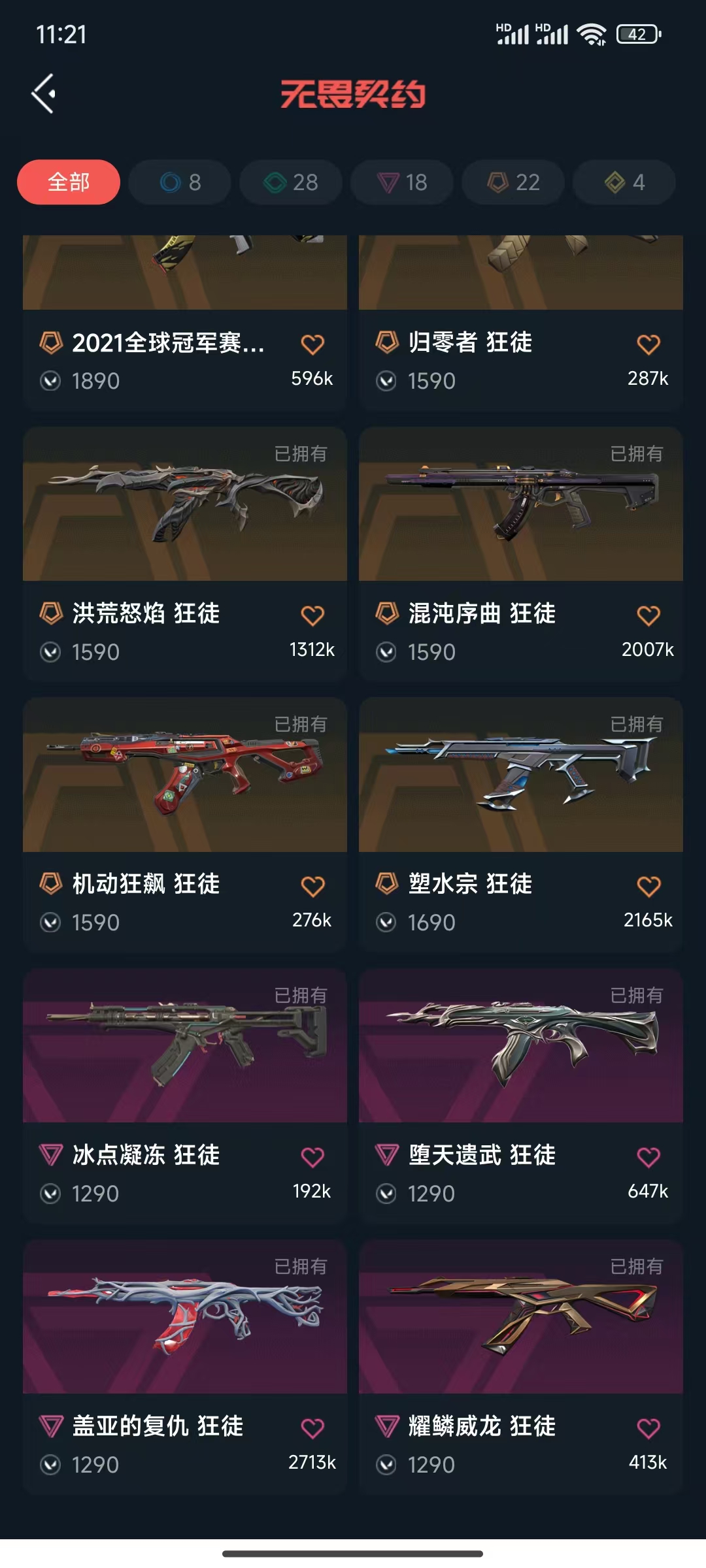
Task: Go back using the top-left arrow
Action: [x=44, y=94]
